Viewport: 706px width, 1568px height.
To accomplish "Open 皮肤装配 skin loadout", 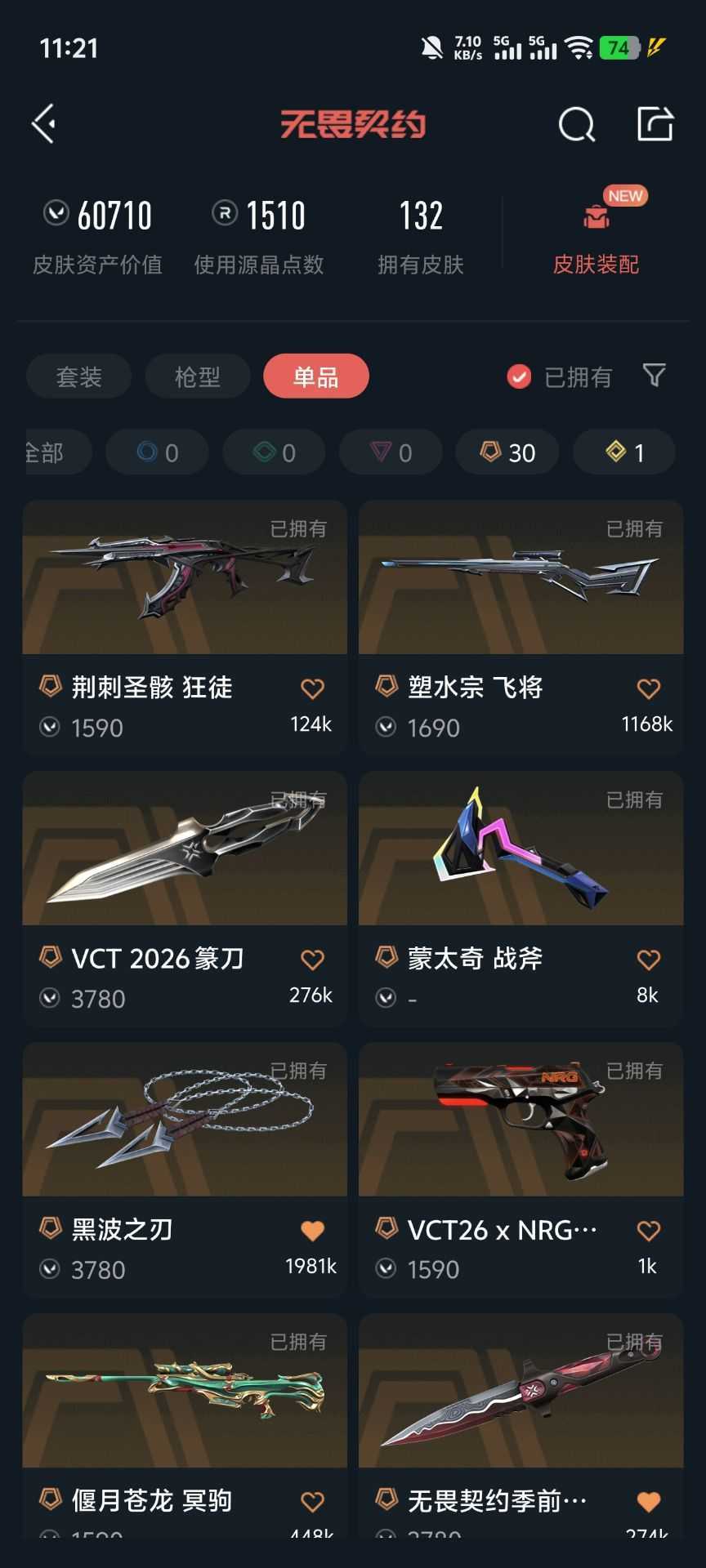I will (596, 232).
